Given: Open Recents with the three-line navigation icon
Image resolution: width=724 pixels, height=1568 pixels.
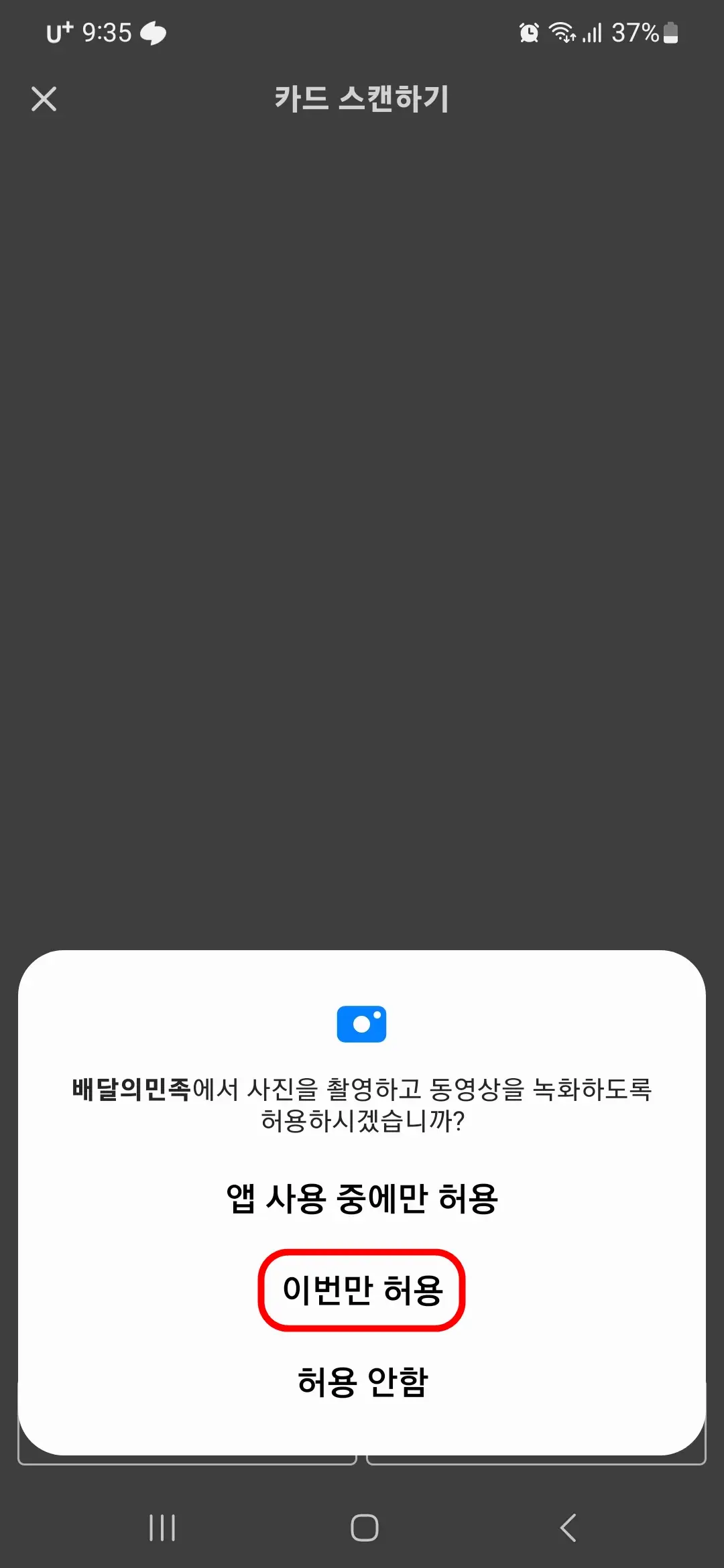Looking at the screenshot, I should click(163, 1528).
